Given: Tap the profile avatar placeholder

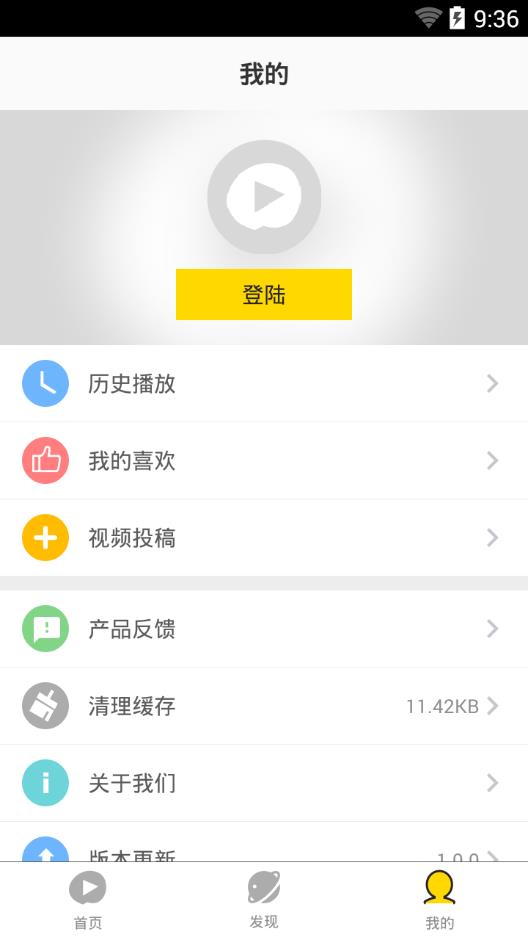Looking at the screenshot, I should 264,197.
